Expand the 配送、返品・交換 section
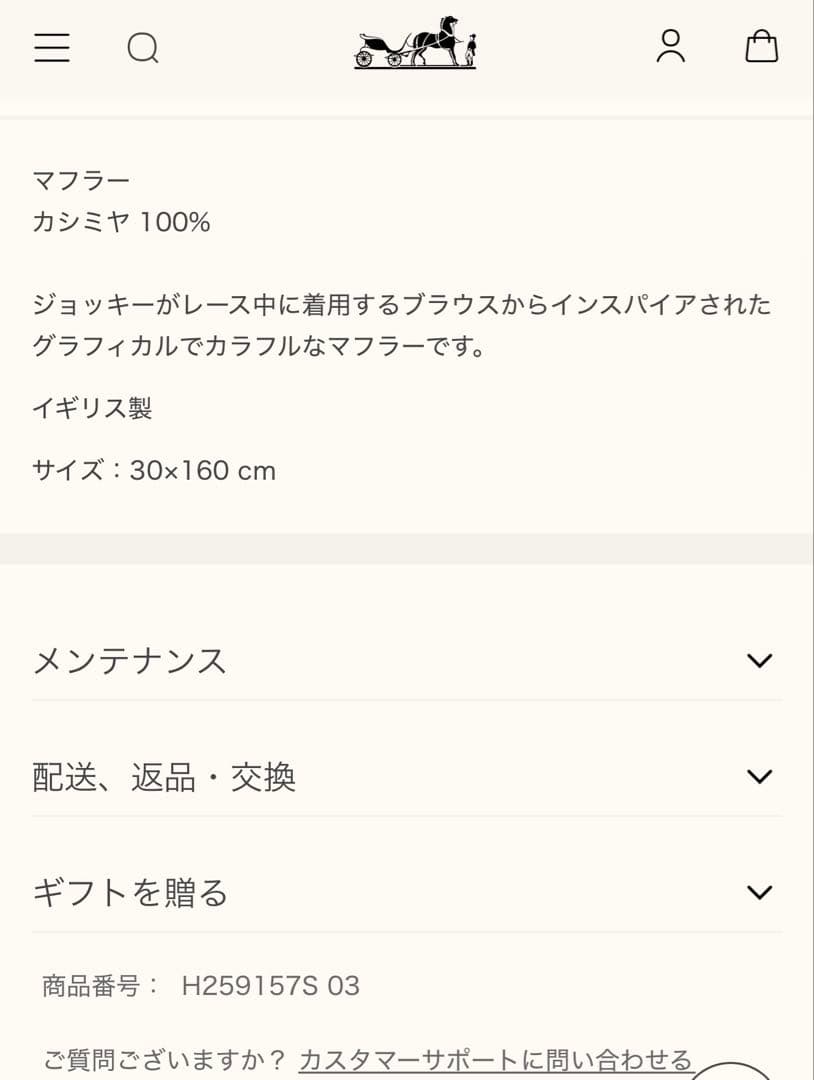Image resolution: width=814 pixels, height=1080 pixels. coord(165,776)
